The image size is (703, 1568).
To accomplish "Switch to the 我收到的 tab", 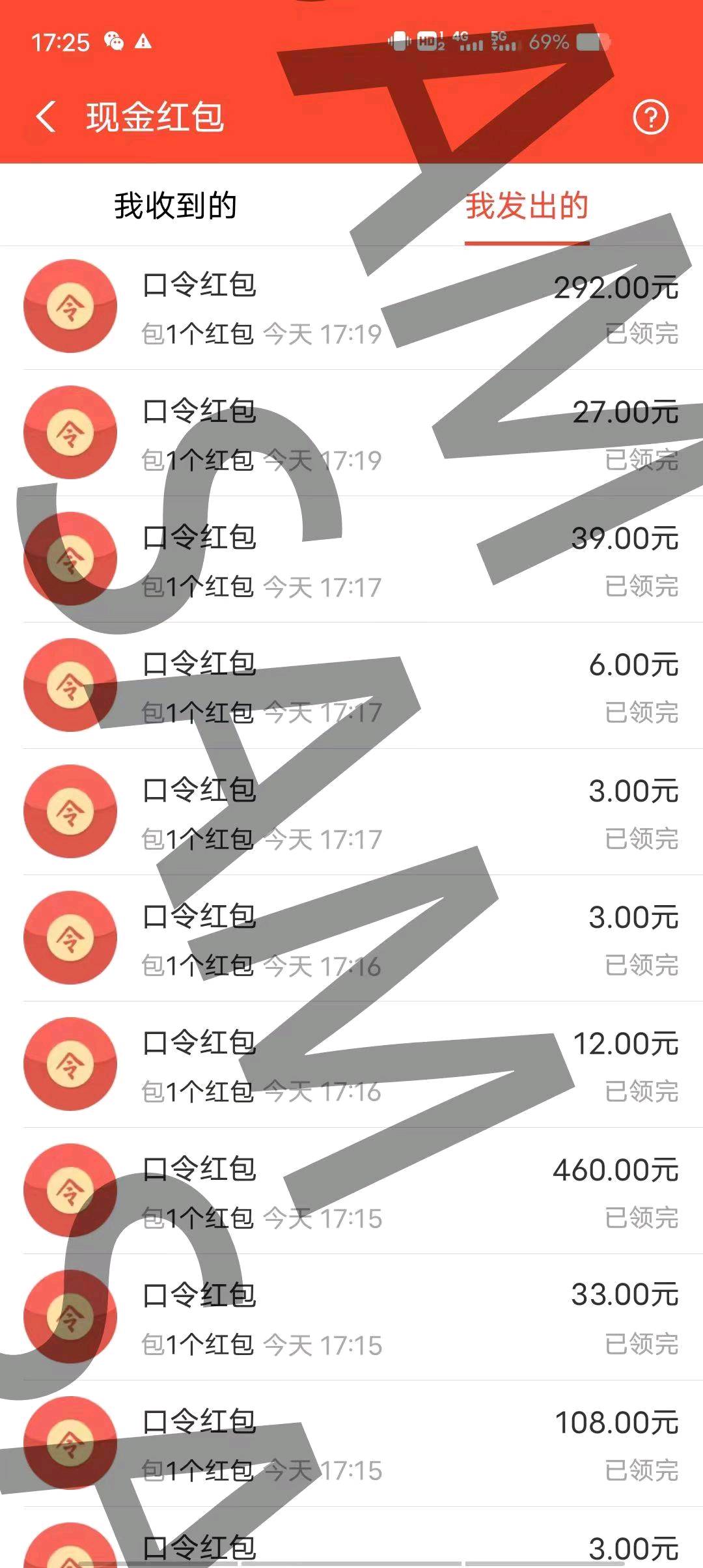I will pyautogui.click(x=176, y=206).
